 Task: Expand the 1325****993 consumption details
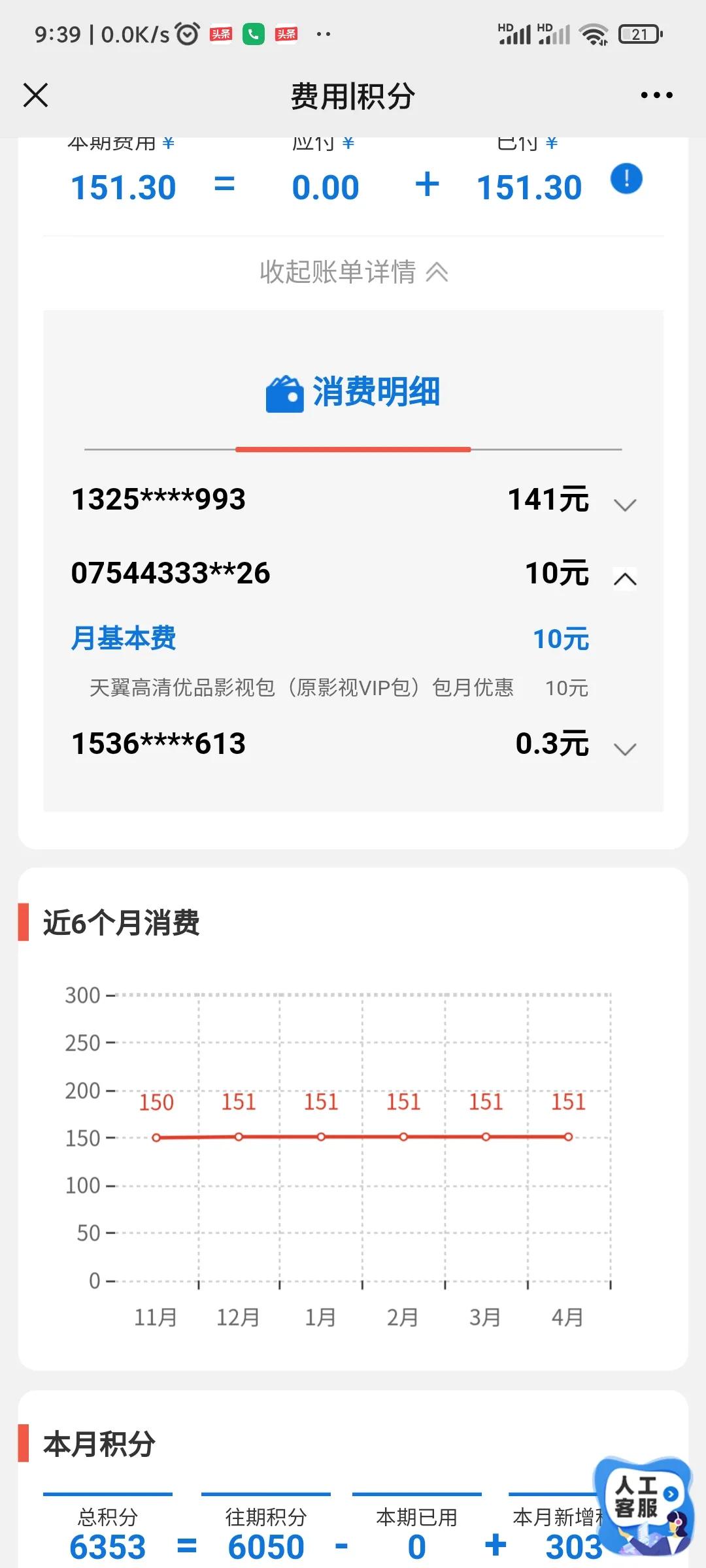(624, 503)
